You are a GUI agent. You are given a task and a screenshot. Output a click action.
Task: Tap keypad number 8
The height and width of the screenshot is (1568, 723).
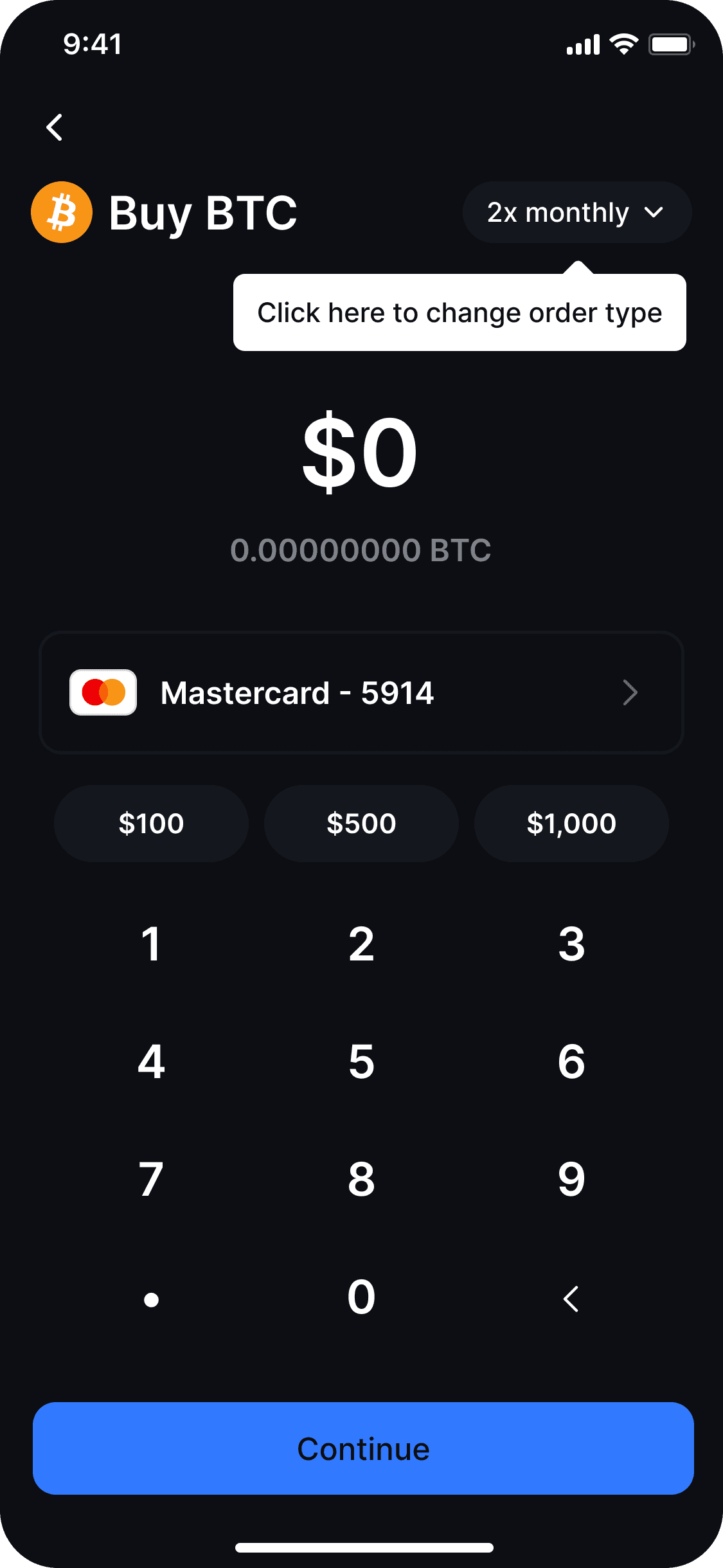pos(361,1179)
